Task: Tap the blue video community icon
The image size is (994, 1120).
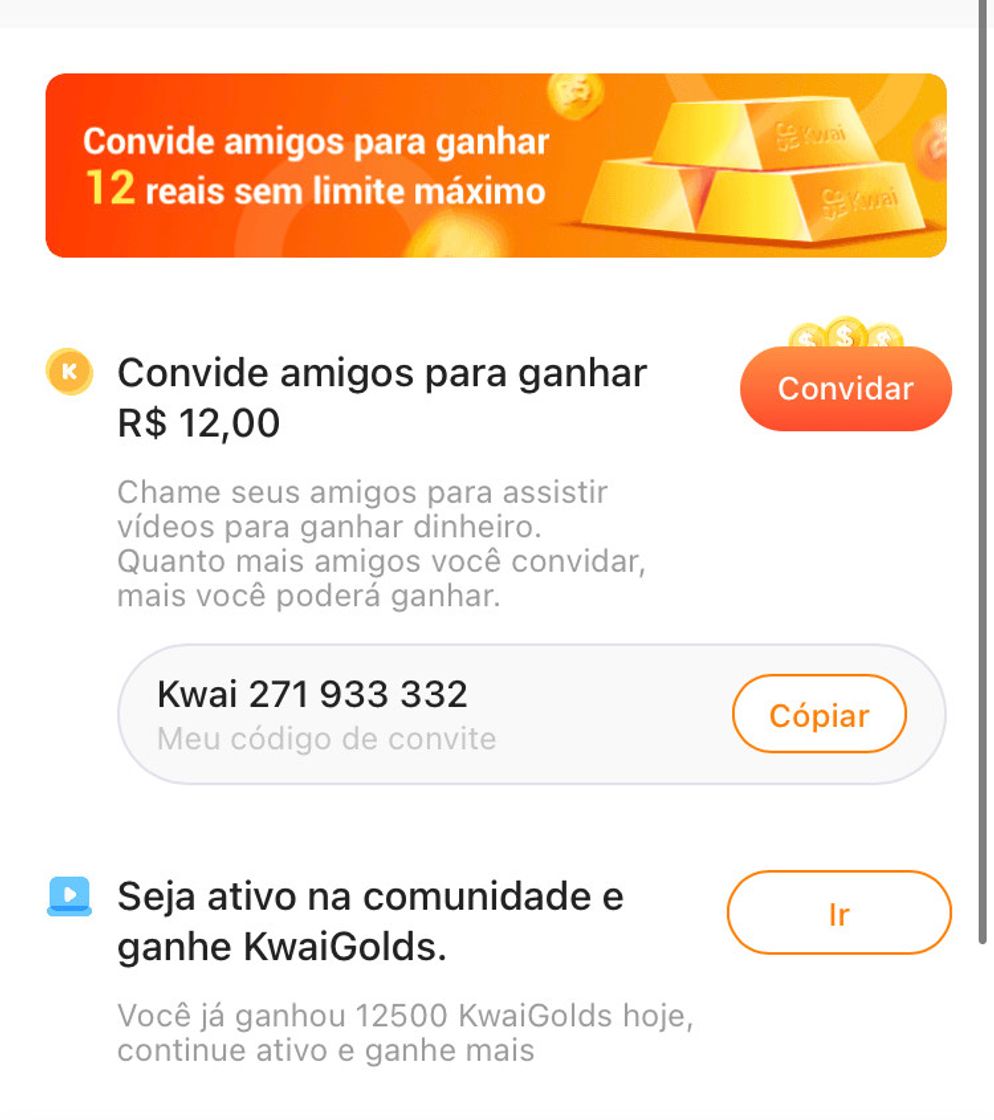Action: tap(67, 898)
